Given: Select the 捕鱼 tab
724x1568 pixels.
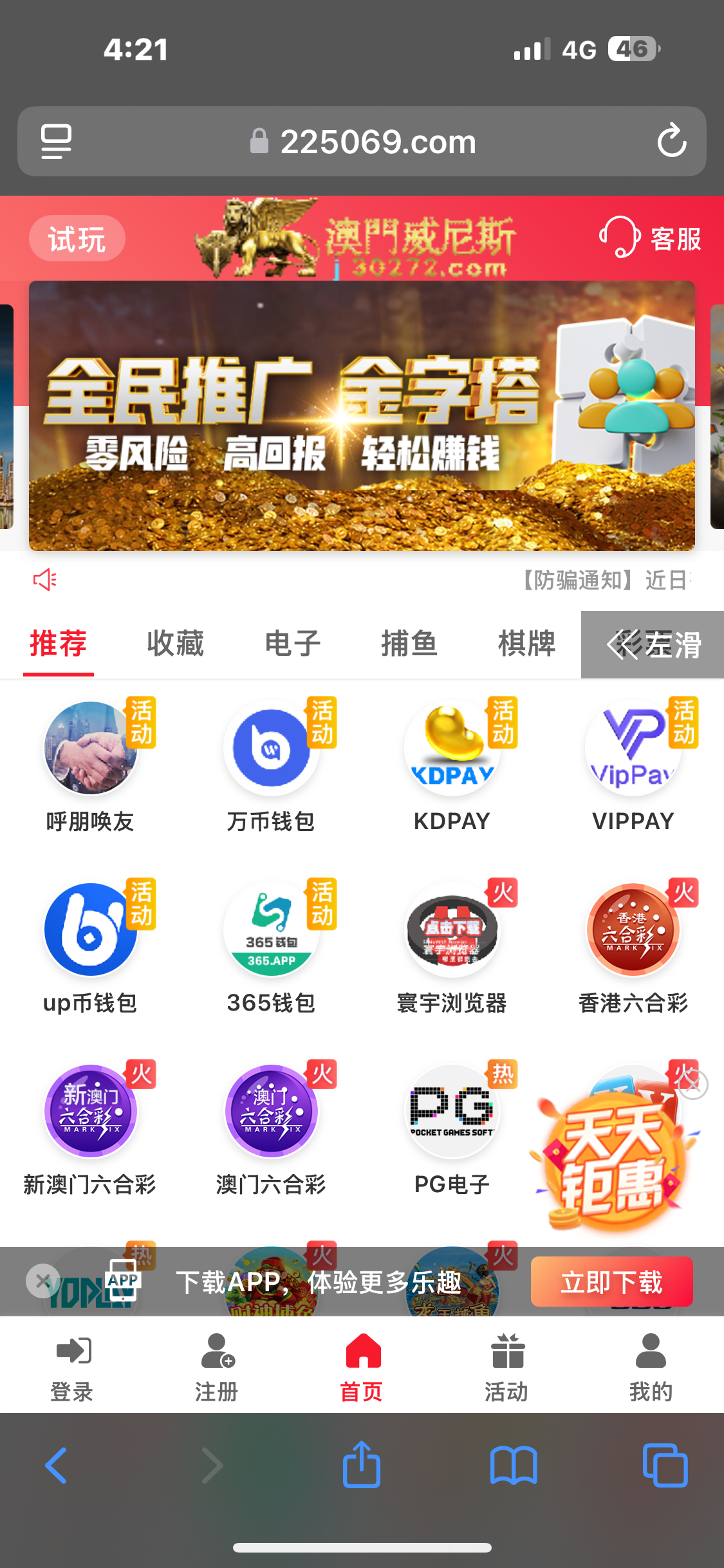Looking at the screenshot, I should point(409,644).
